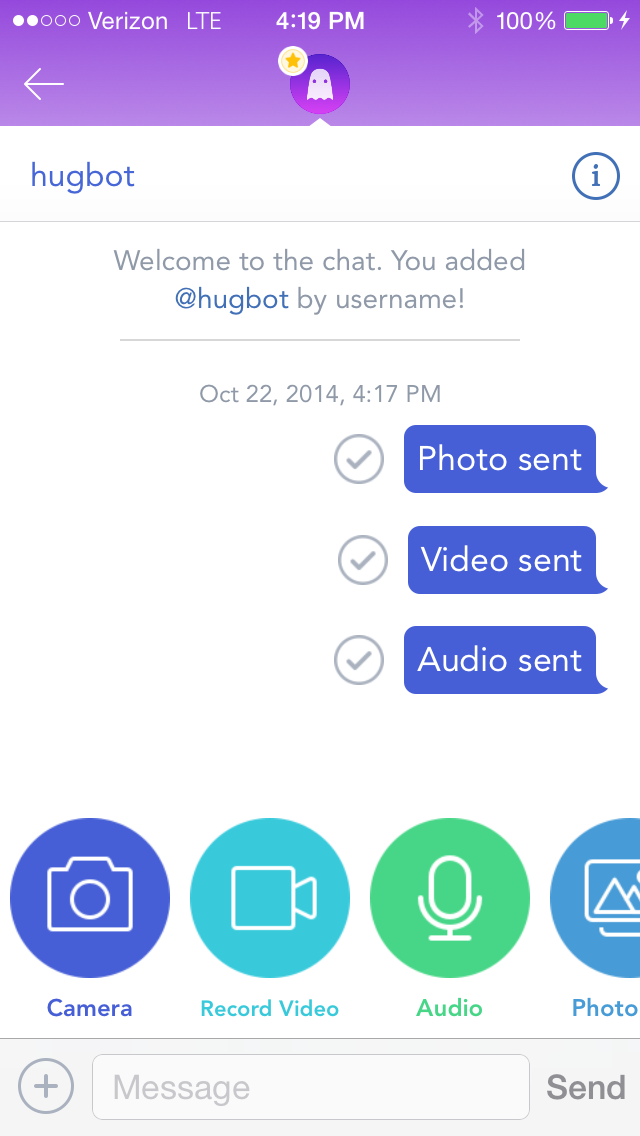This screenshot has height=1136, width=640.
Task: Launch Camera to take a photo
Action: pos(90,896)
